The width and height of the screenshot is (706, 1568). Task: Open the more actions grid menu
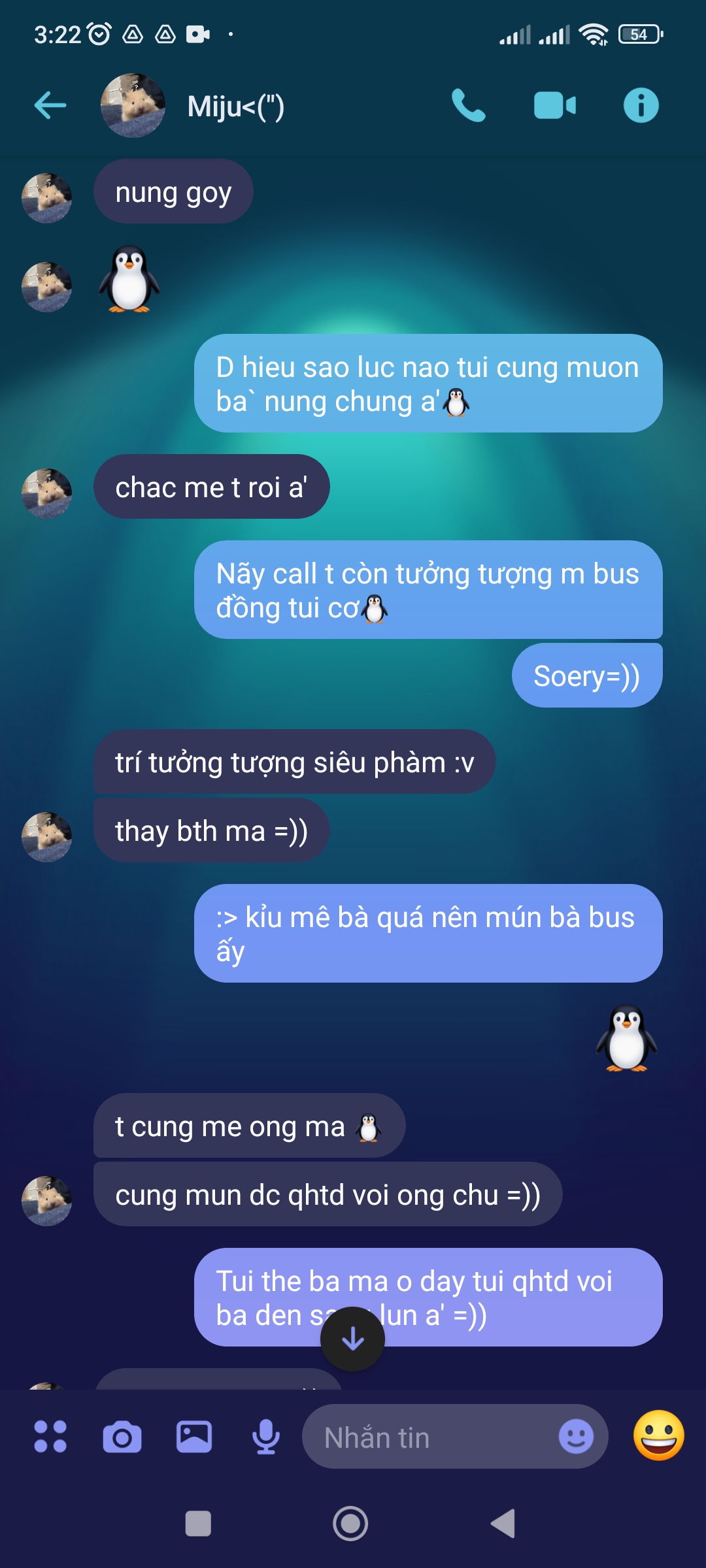50,1437
